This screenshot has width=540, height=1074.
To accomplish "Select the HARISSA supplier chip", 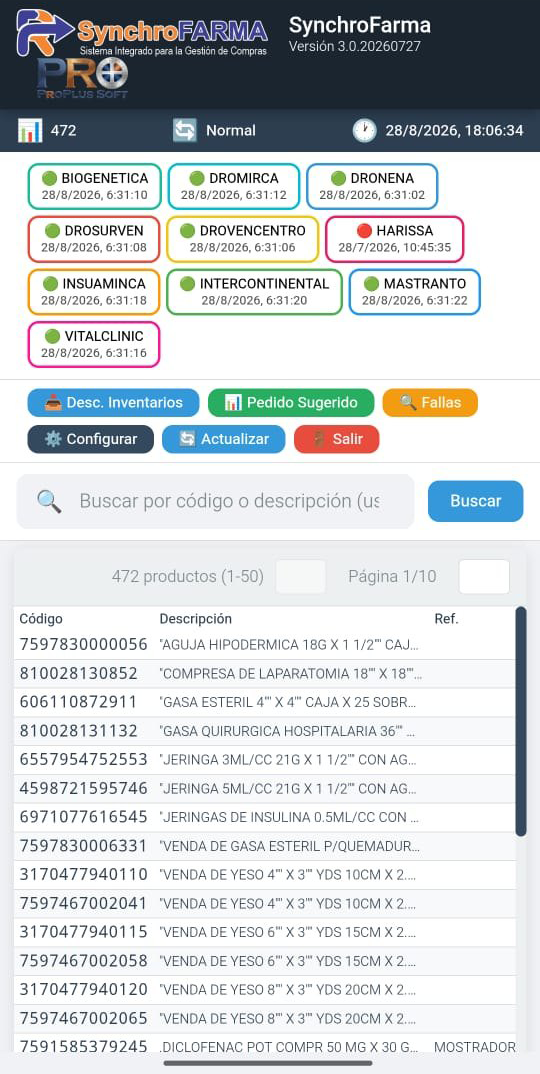I will (x=395, y=239).
